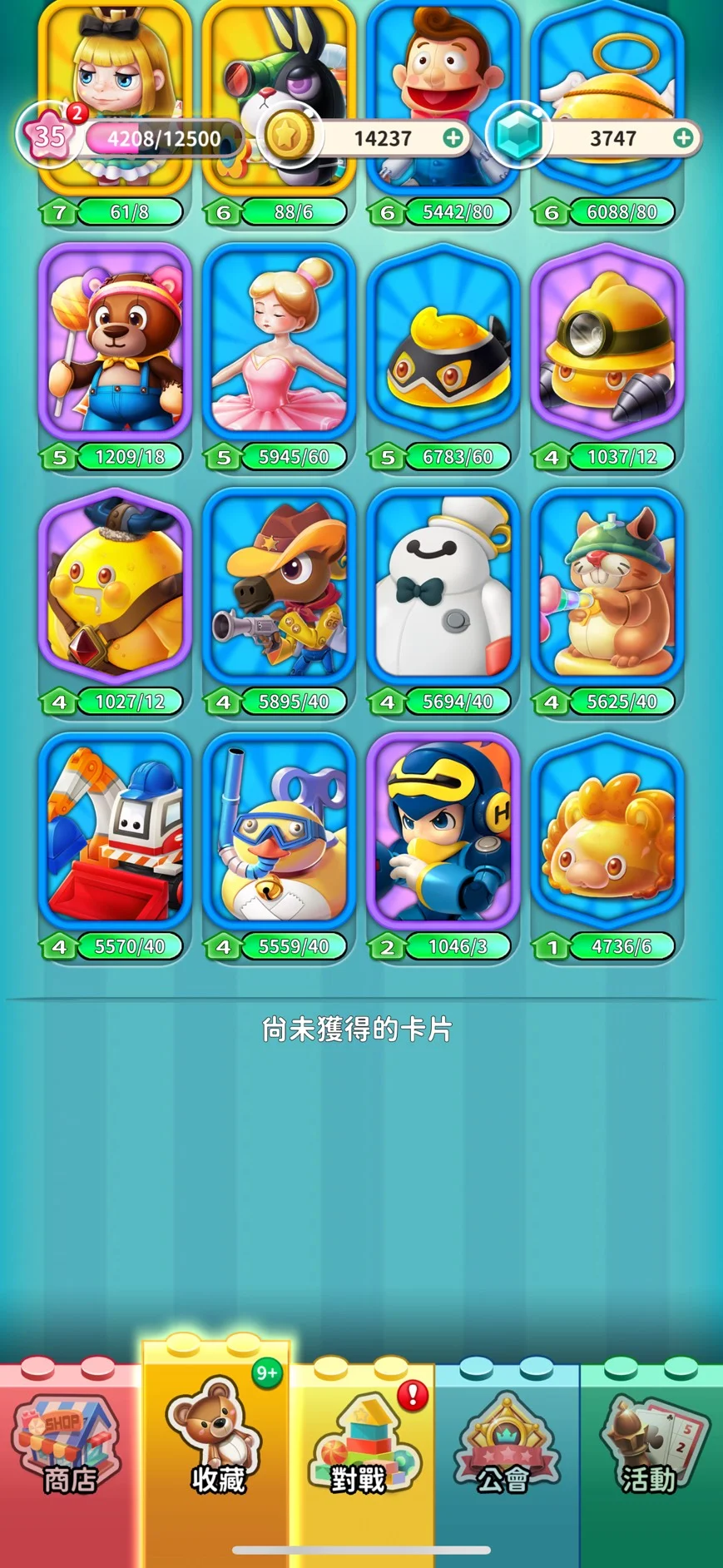Open the squirrel with army helmet card

coord(607,588)
